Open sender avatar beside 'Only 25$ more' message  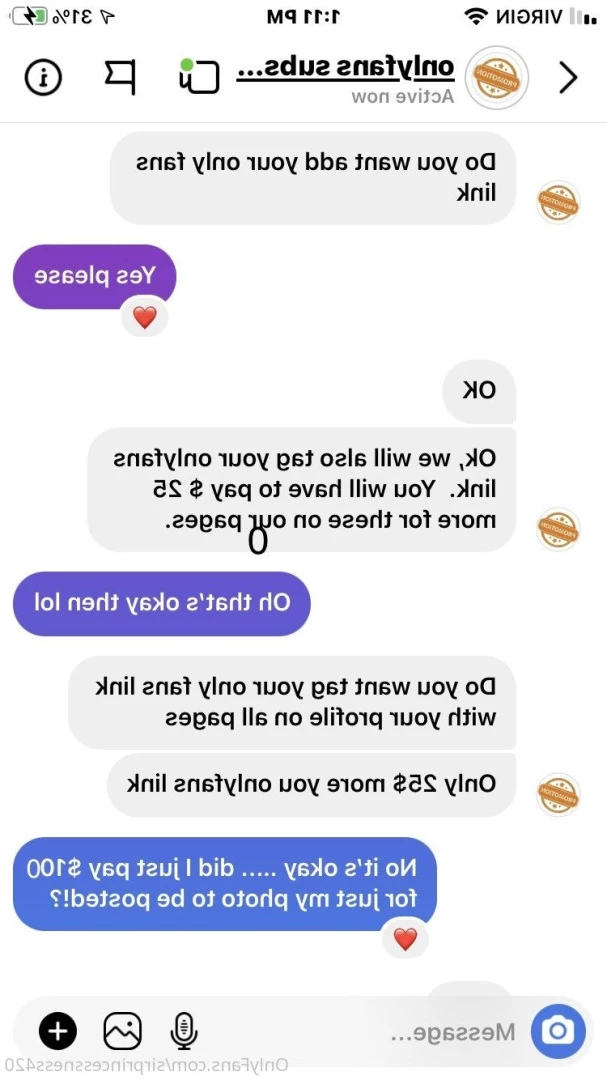pos(558,793)
